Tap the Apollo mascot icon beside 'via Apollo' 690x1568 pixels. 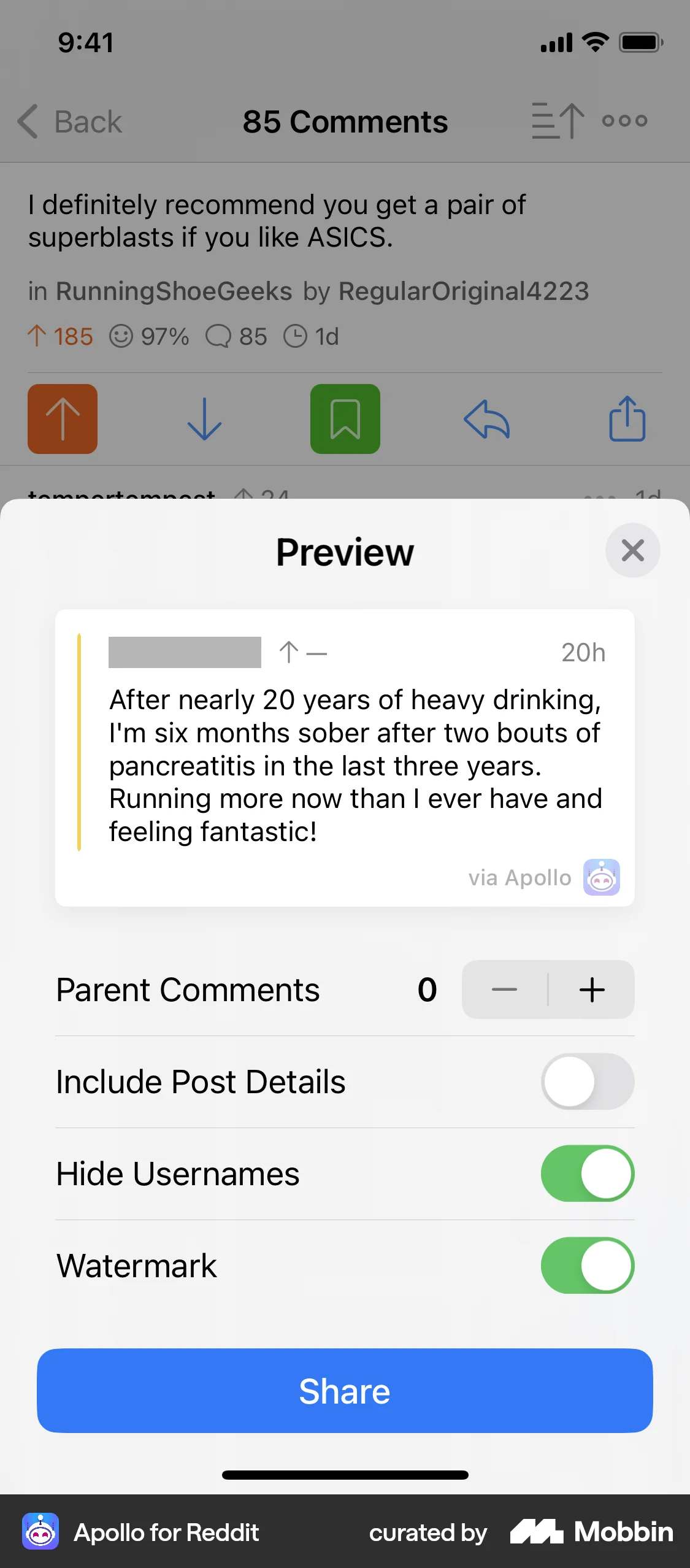pos(600,878)
